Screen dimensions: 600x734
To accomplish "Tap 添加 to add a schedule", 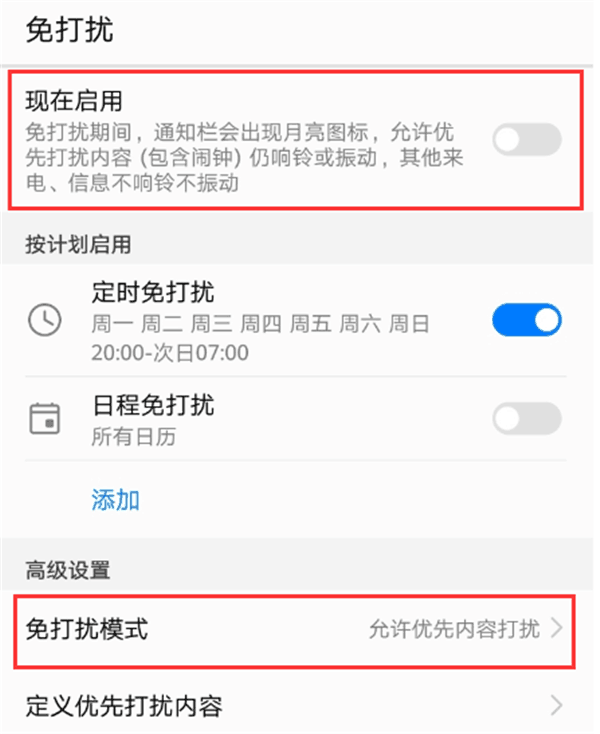I will [x=116, y=499].
